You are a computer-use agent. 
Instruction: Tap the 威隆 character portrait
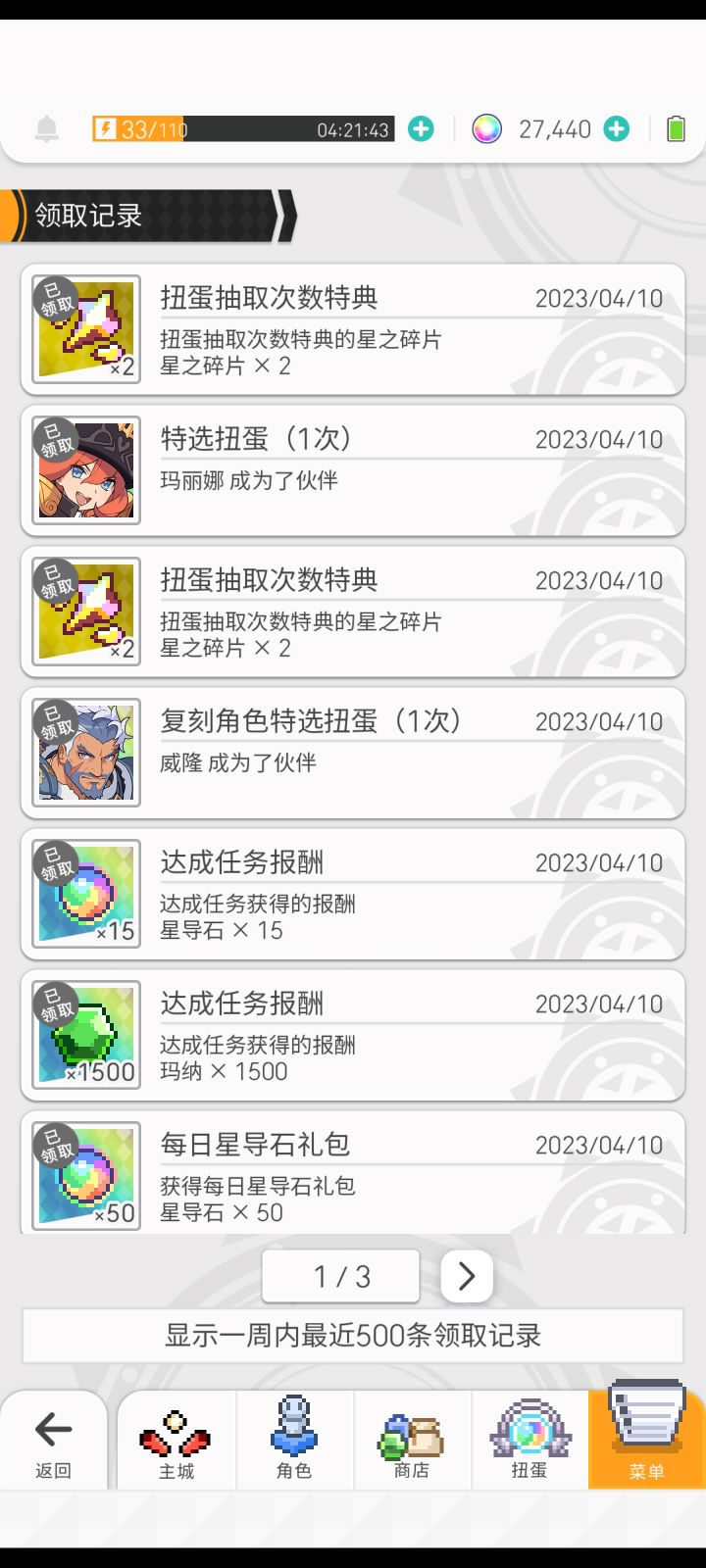(x=85, y=752)
